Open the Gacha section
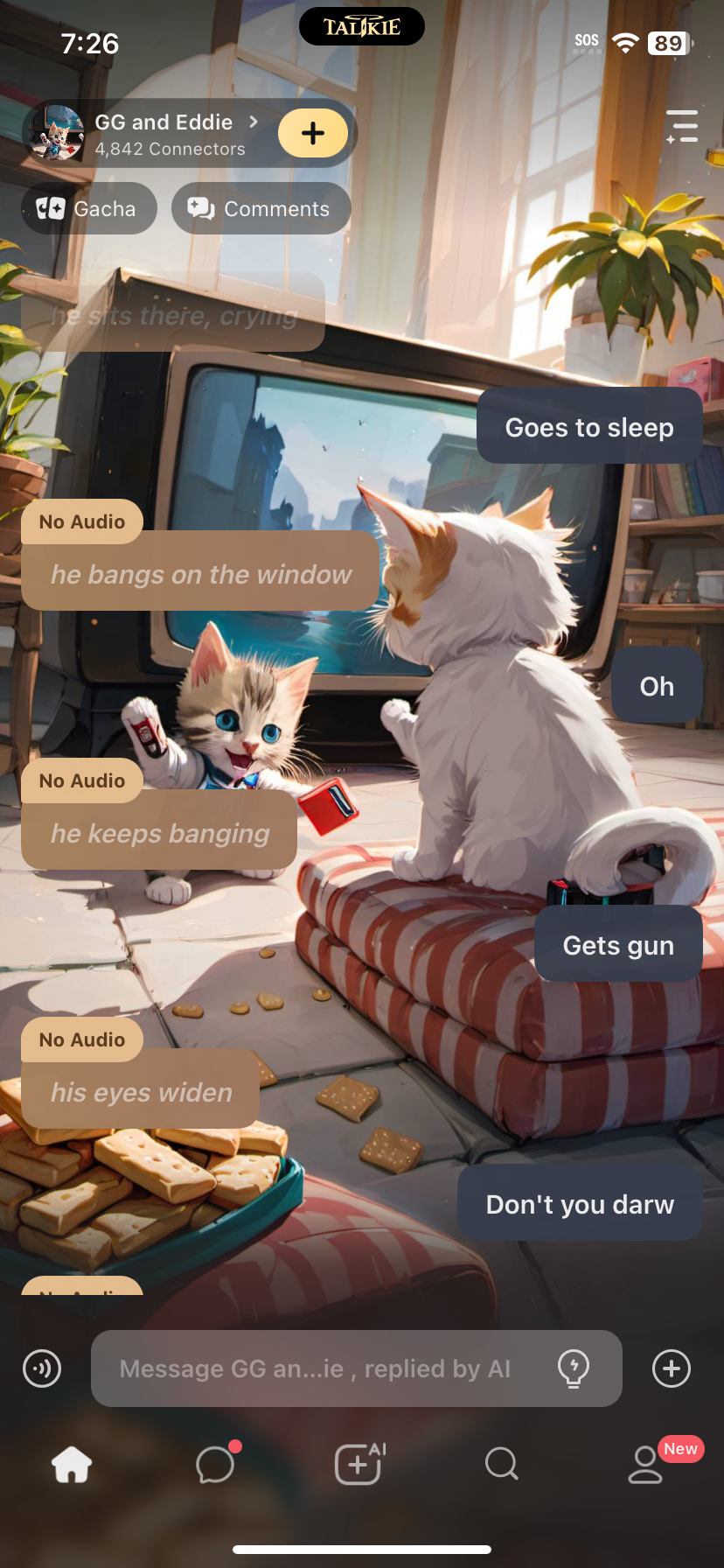This screenshot has height=1568, width=724. click(x=88, y=209)
